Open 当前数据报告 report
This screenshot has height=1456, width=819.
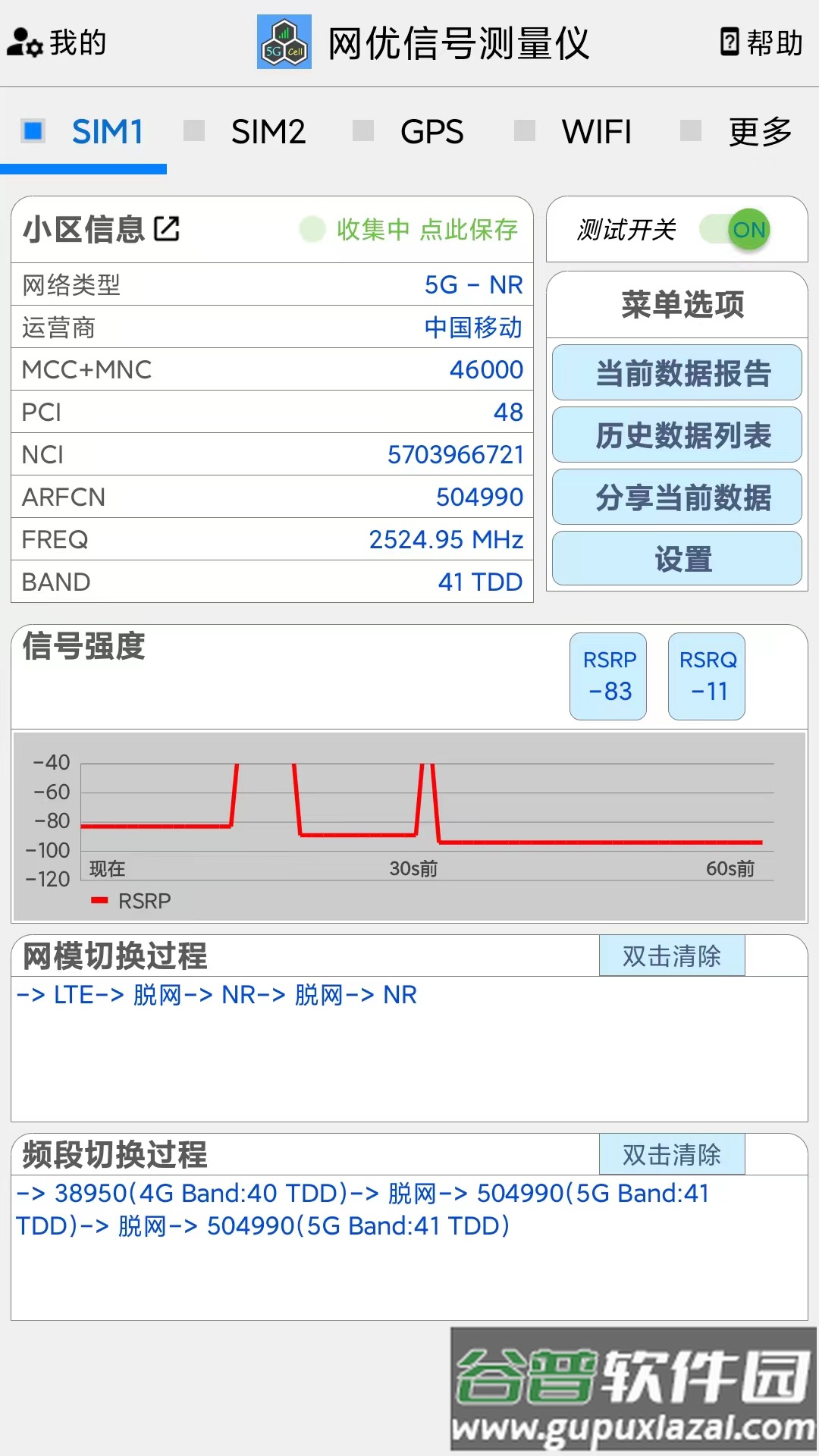(x=676, y=372)
